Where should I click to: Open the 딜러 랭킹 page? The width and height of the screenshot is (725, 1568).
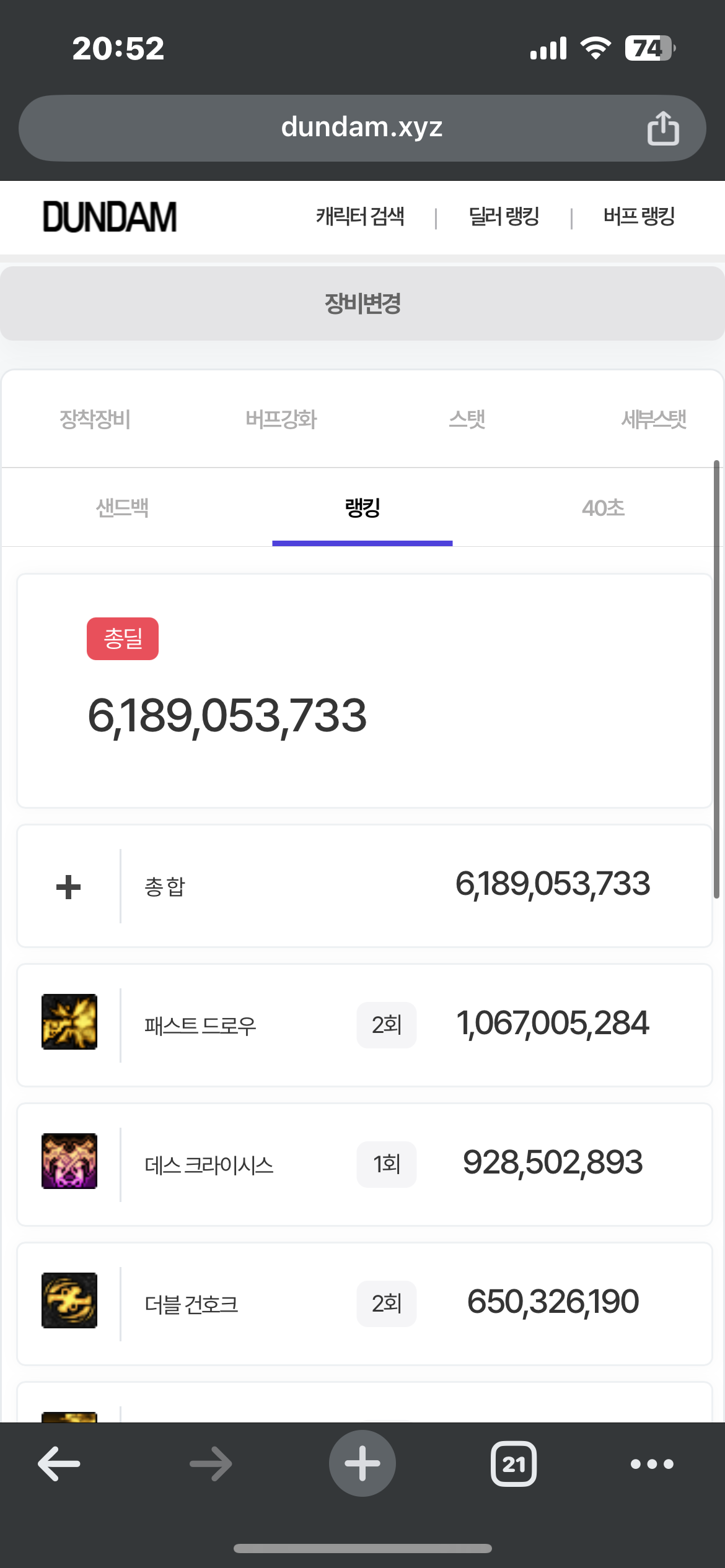tap(504, 217)
